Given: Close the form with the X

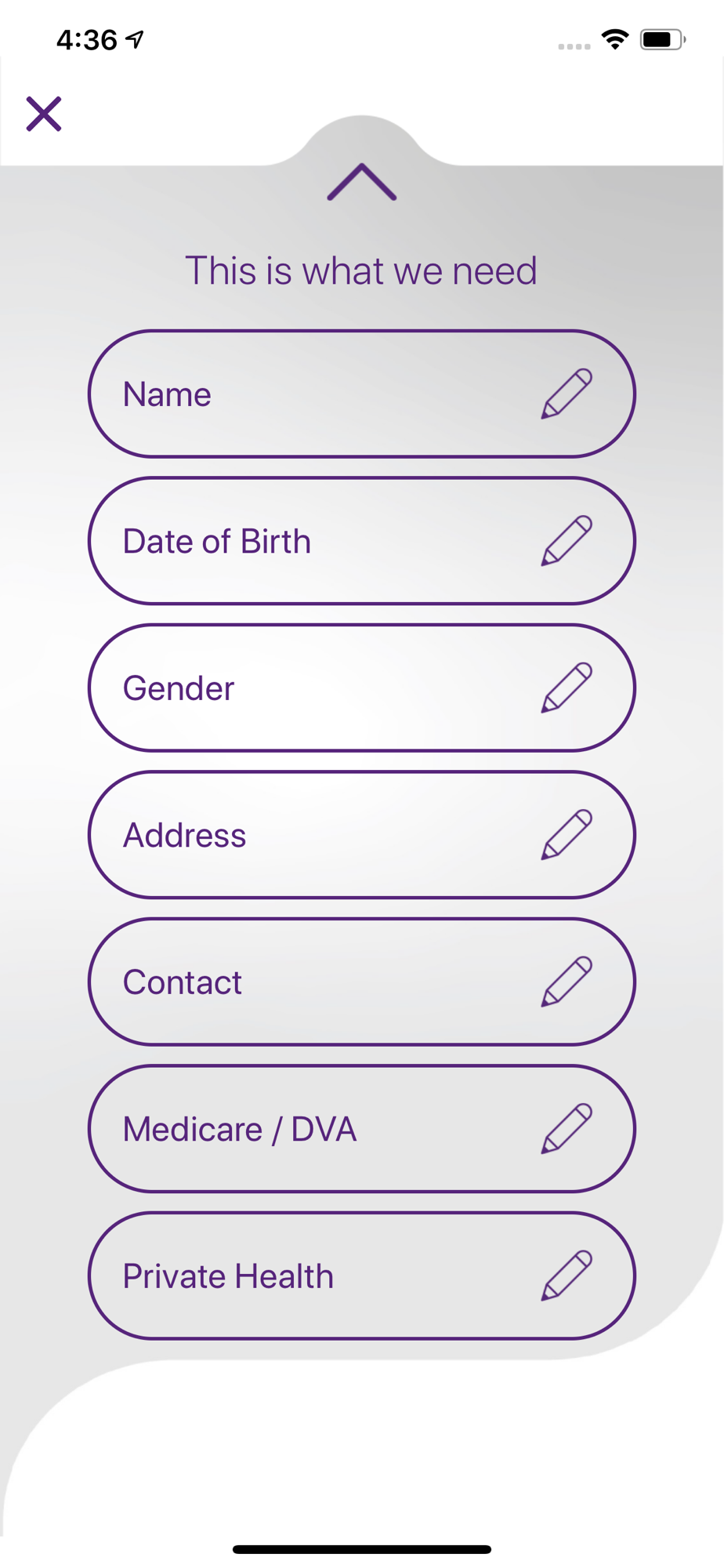Looking at the screenshot, I should [44, 114].
